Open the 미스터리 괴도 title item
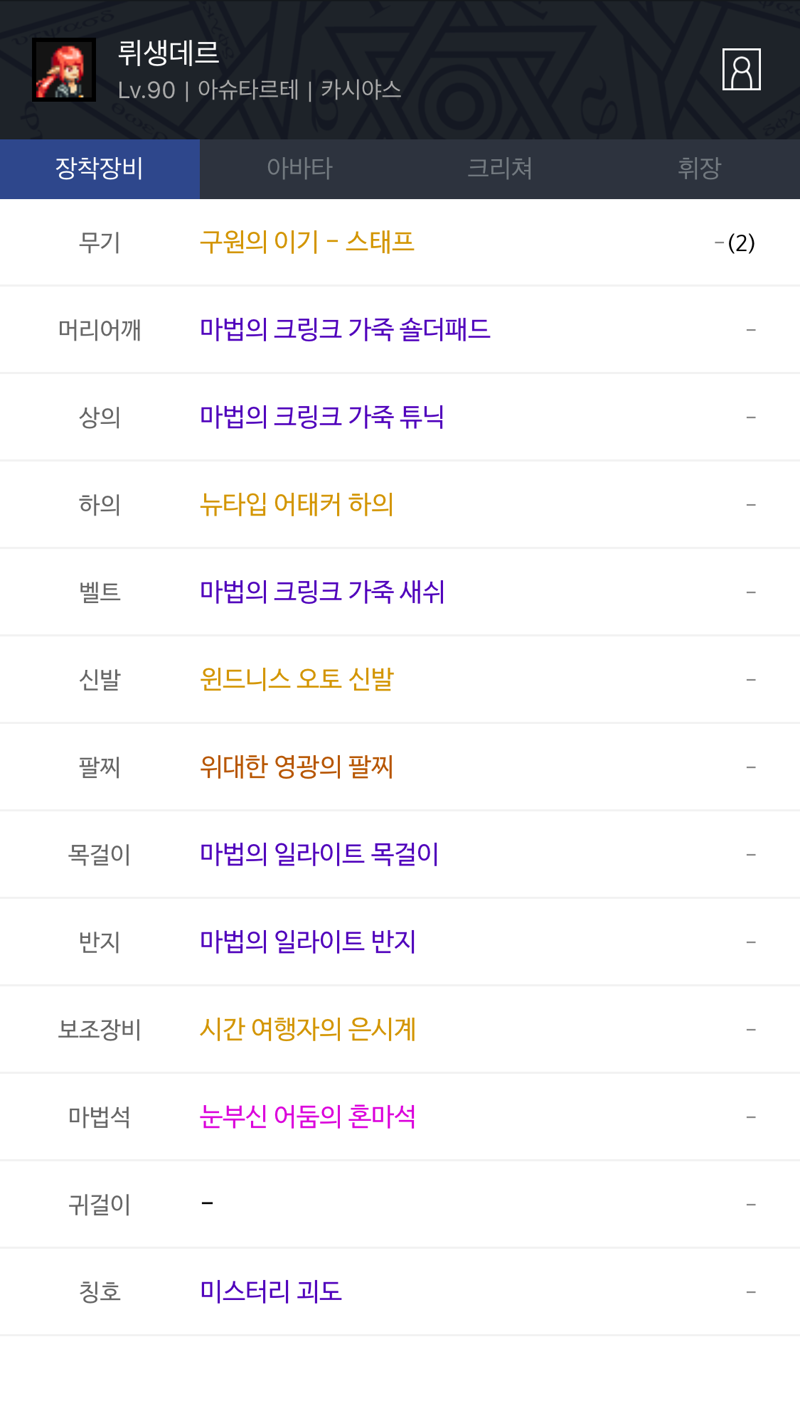The height and width of the screenshot is (1423, 800). pyautogui.click(x=271, y=1291)
